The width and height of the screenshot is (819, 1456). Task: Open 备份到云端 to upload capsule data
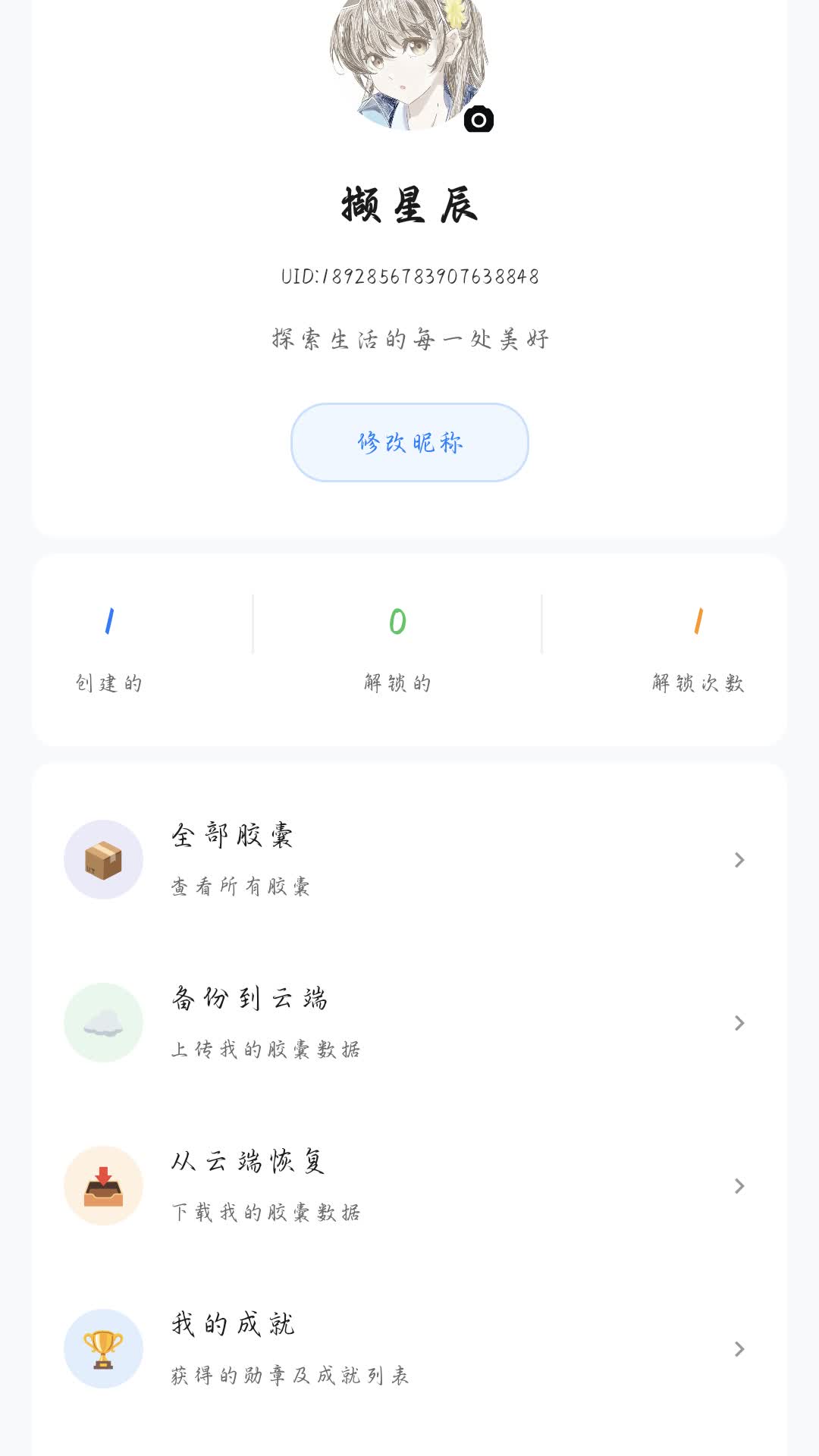[x=409, y=1022]
